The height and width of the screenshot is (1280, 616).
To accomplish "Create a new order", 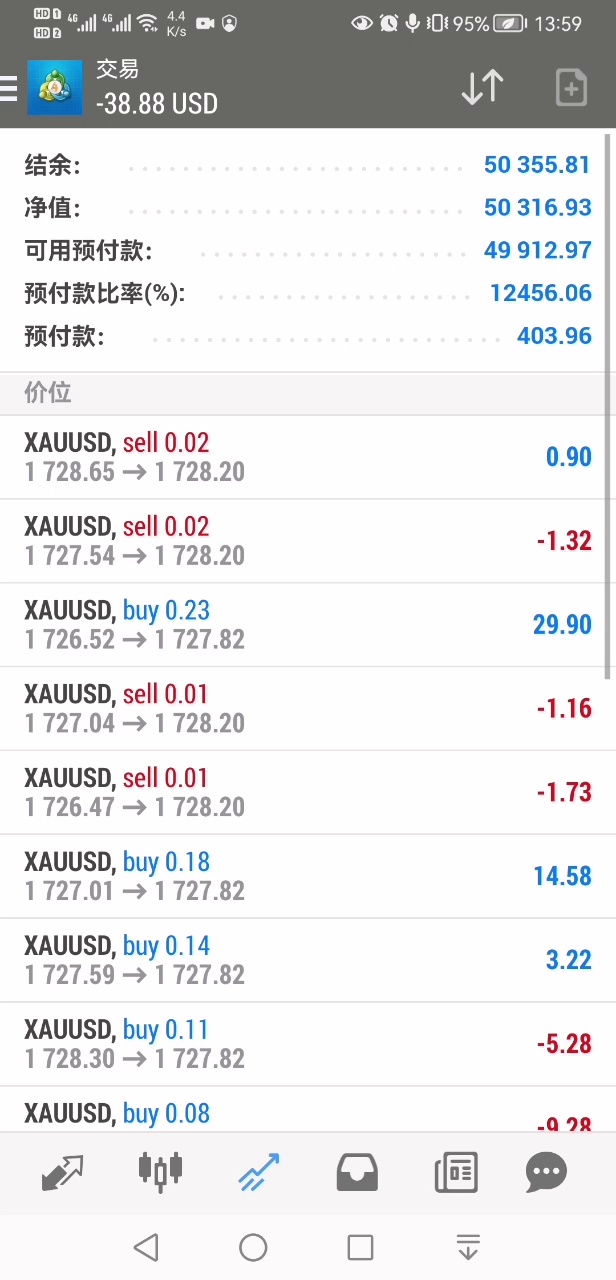I will pyautogui.click(x=570, y=88).
